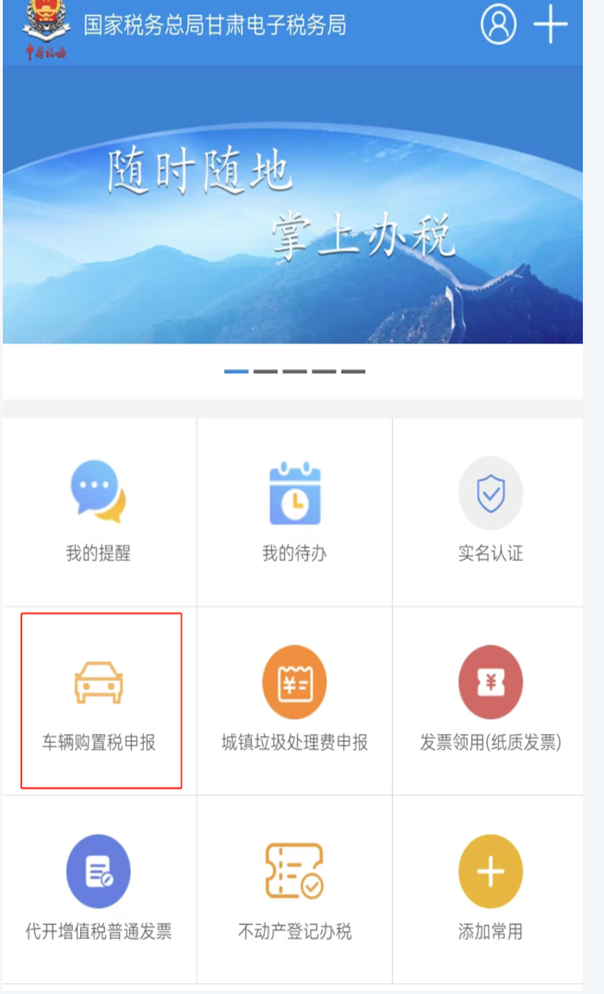604x994 pixels.
Task: Tap the plus icon in header
Action: coord(551,24)
